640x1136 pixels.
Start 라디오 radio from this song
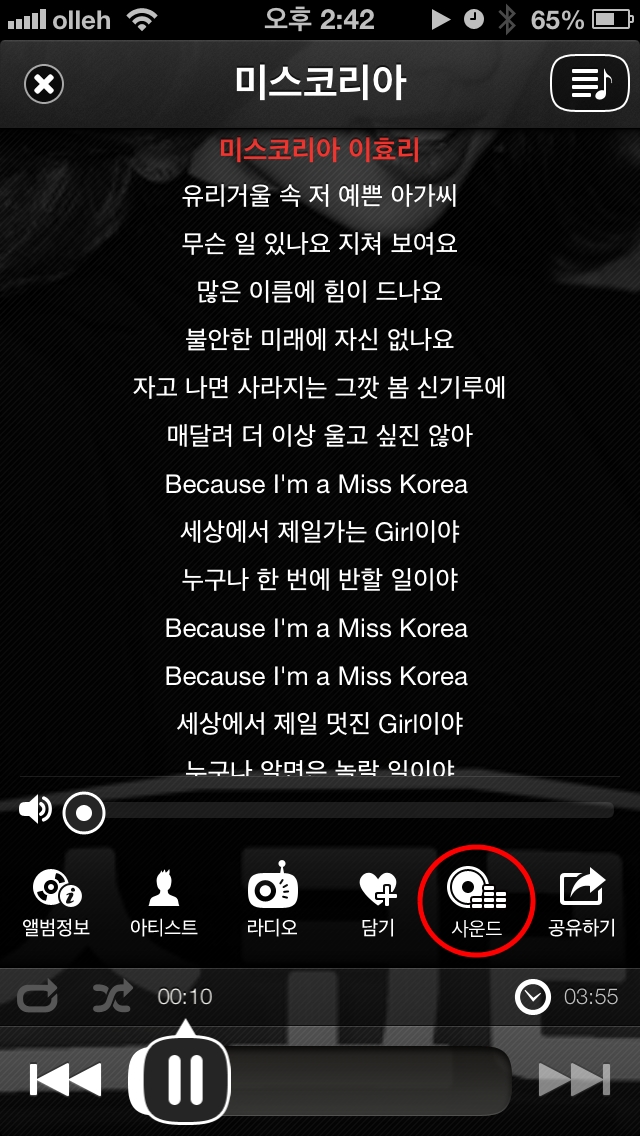[x=272, y=901]
